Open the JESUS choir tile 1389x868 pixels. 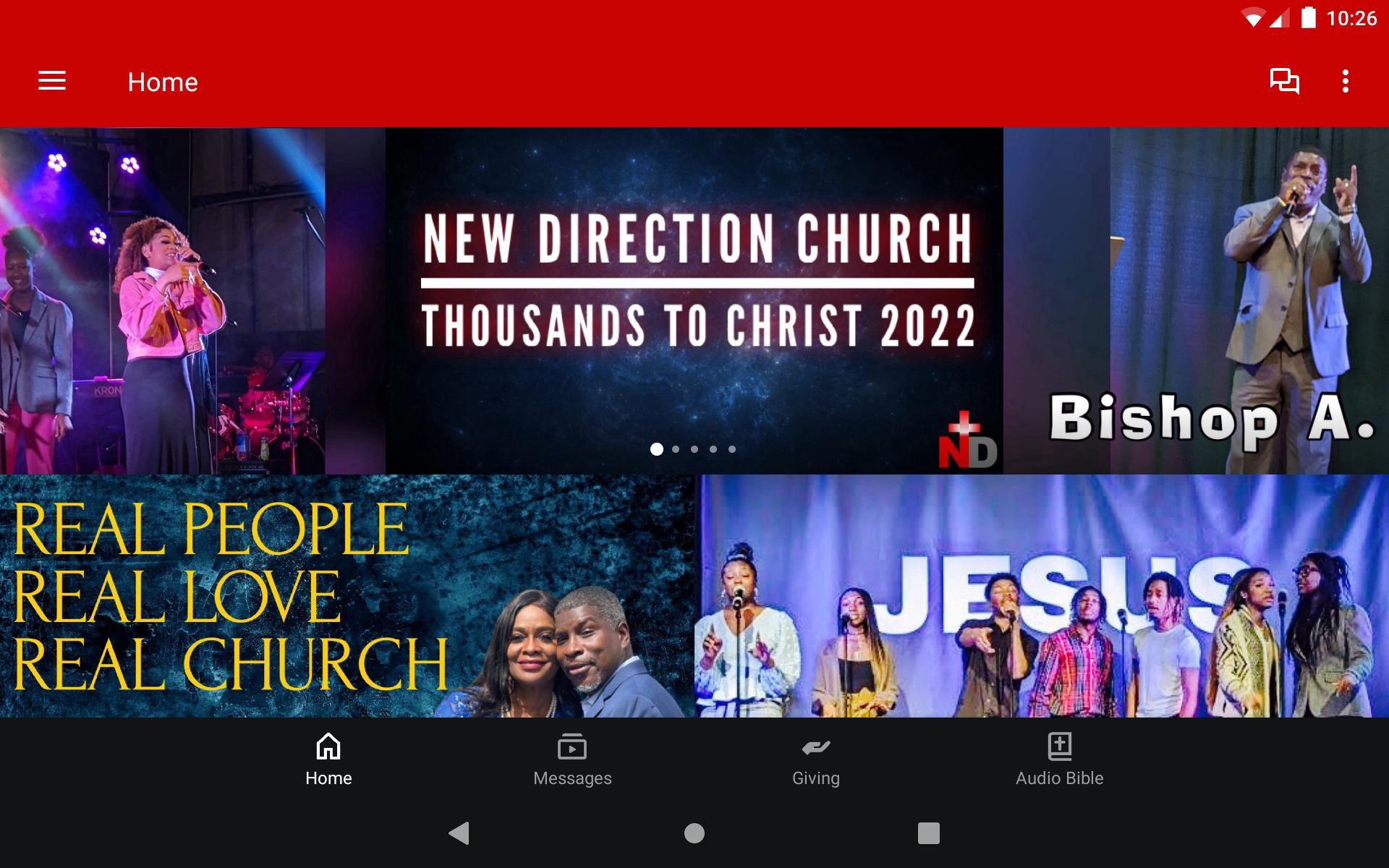[x=1042, y=596]
